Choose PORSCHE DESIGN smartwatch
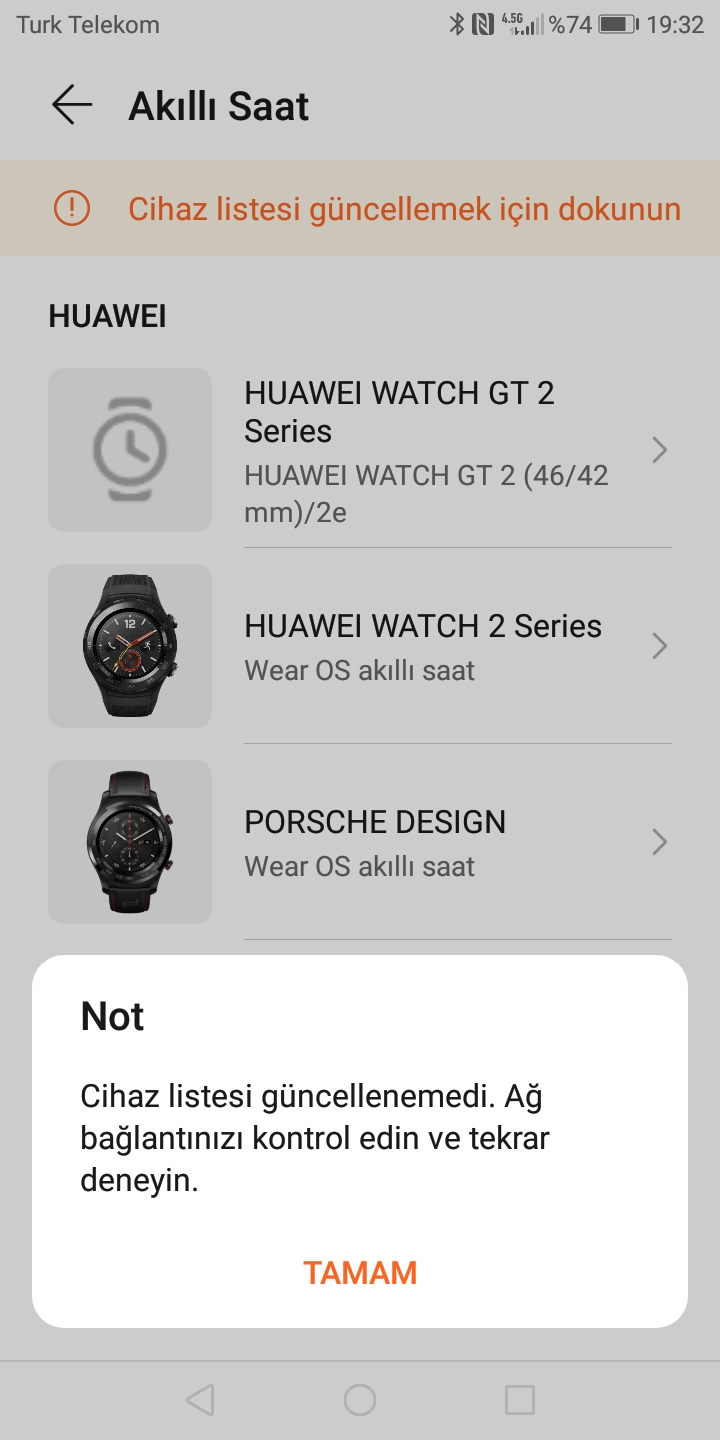The height and width of the screenshot is (1440, 720). pos(400,842)
